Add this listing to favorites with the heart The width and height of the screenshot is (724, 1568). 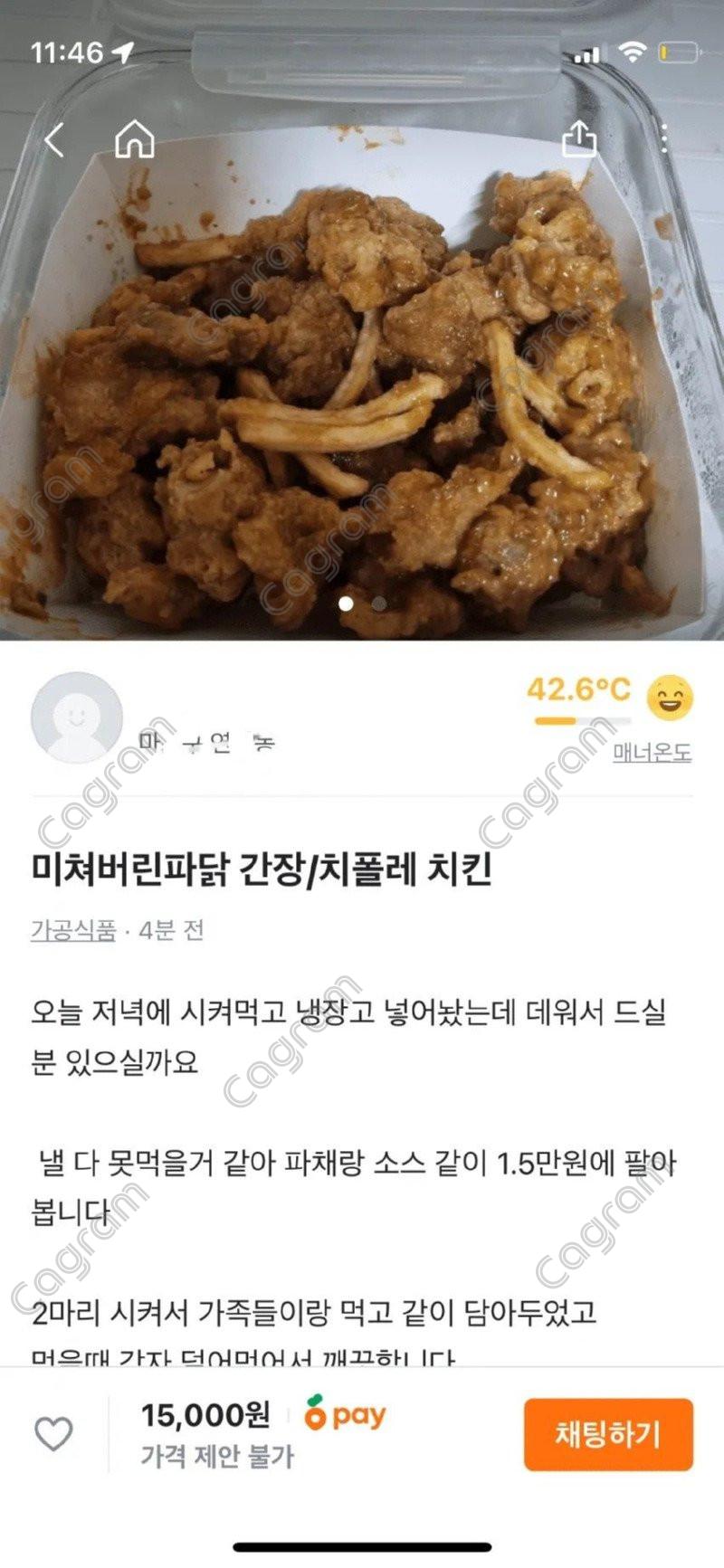tap(53, 1434)
